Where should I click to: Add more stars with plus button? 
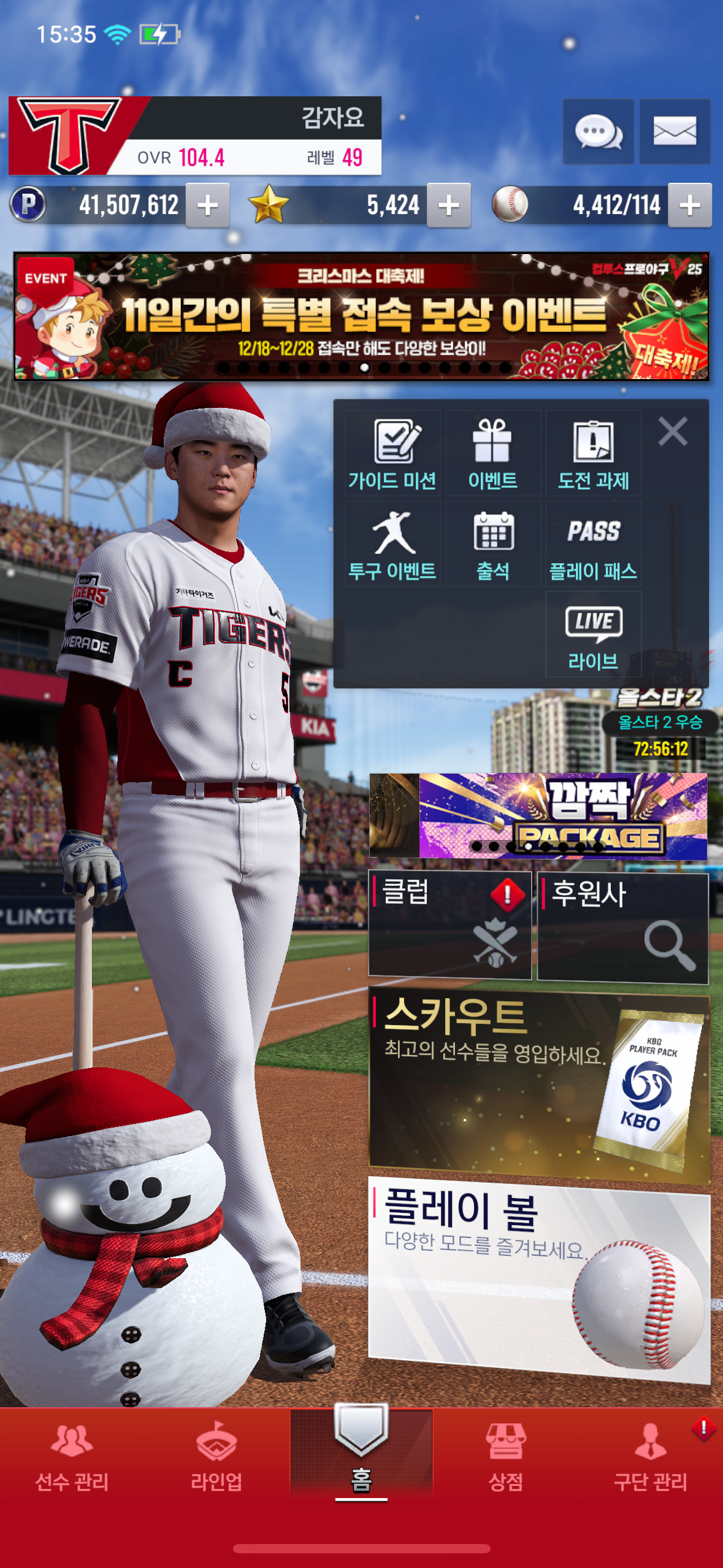(449, 206)
